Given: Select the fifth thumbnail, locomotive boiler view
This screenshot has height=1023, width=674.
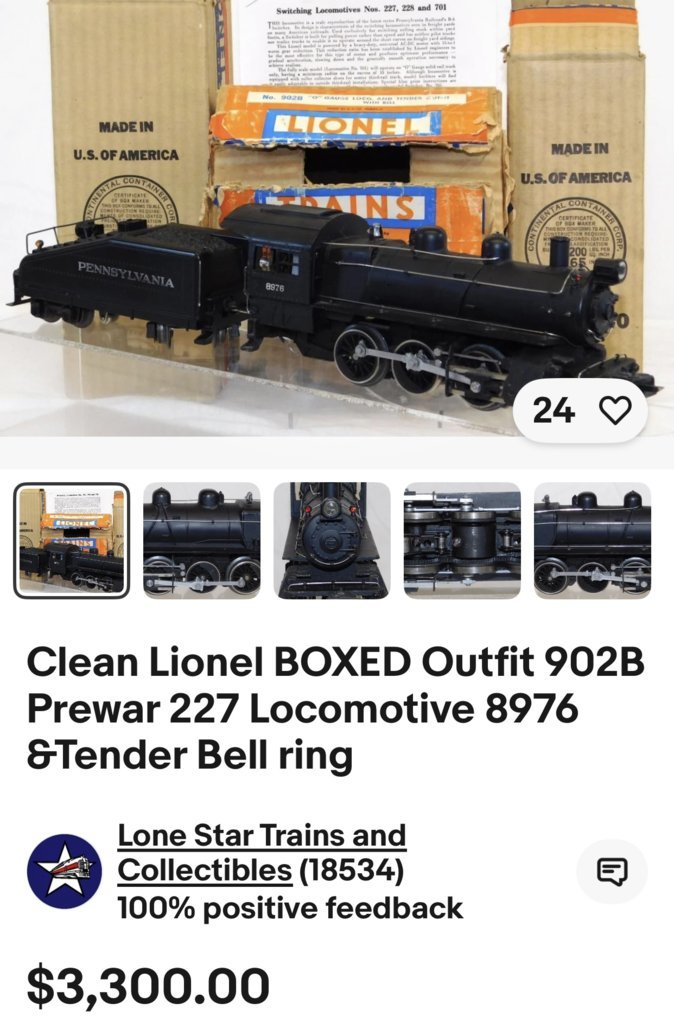Looking at the screenshot, I should coord(591,540).
